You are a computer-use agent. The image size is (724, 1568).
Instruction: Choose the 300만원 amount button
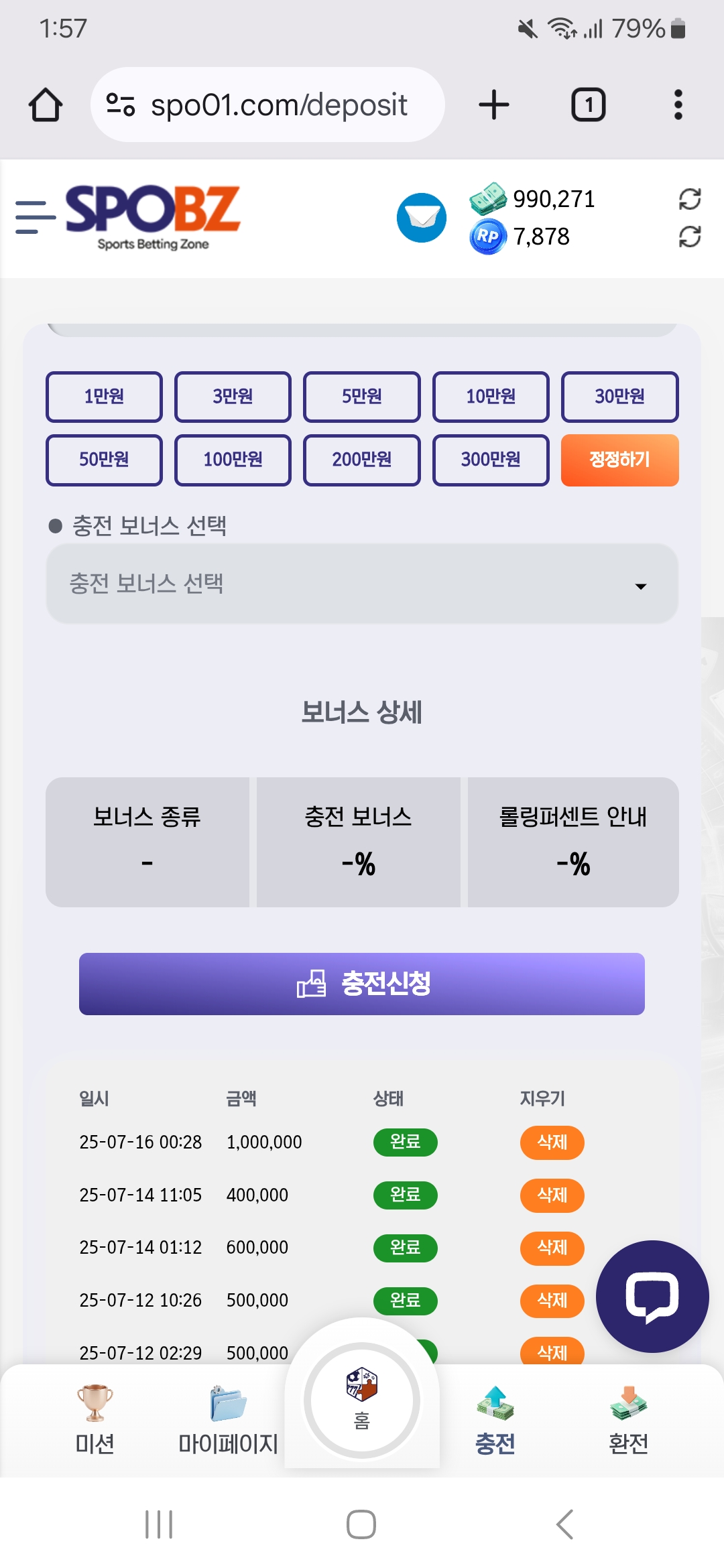coord(491,460)
